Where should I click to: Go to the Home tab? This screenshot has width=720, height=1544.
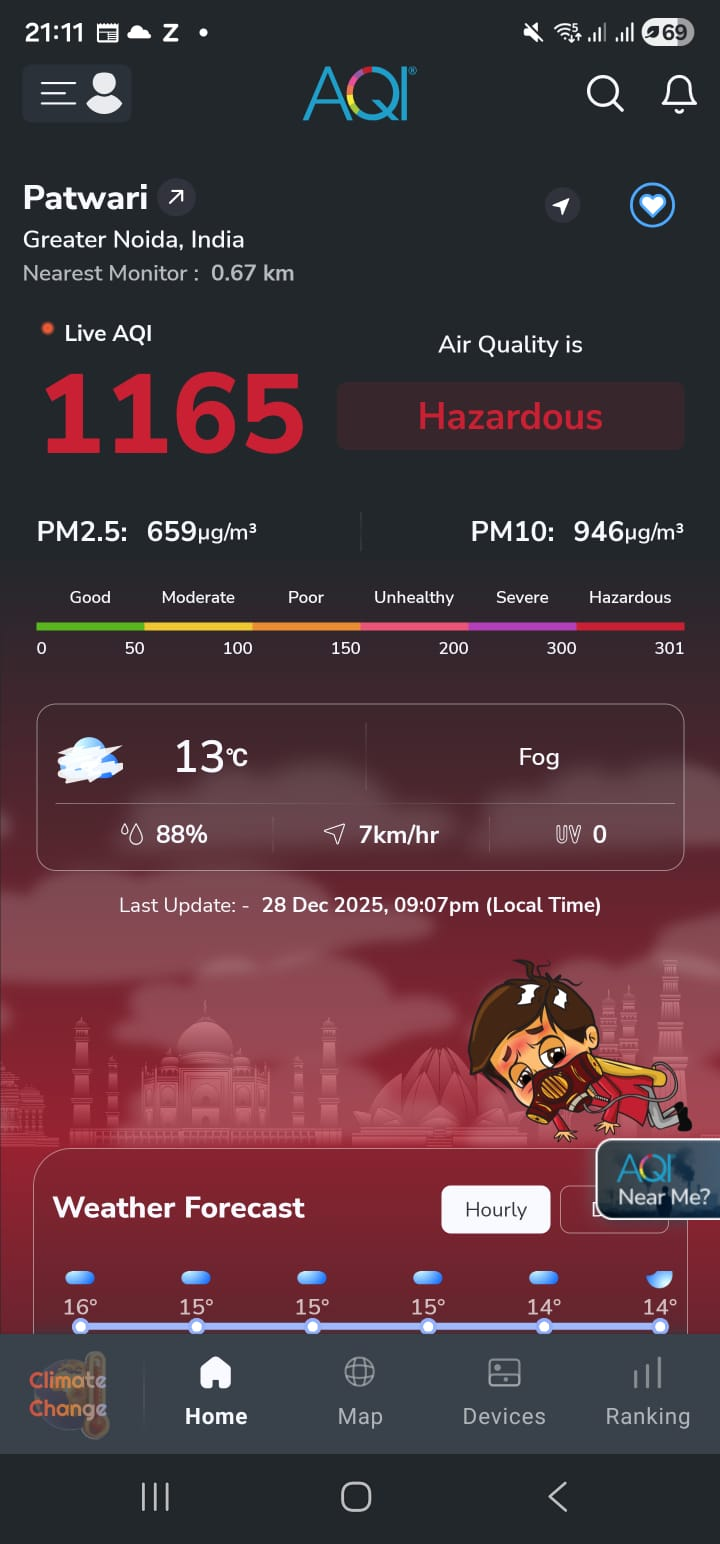[216, 1392]
